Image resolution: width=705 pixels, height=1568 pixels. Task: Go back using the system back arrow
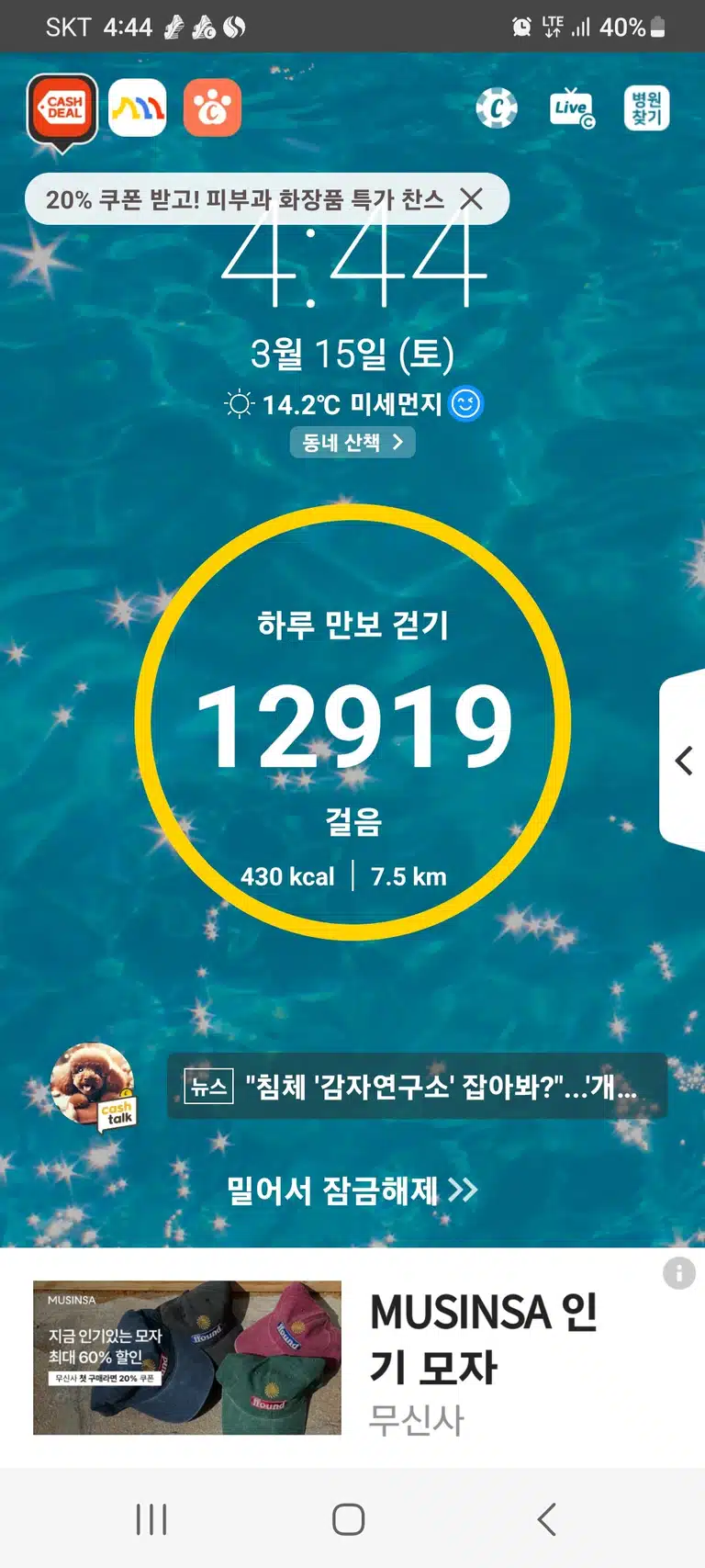coord(547,1519)
